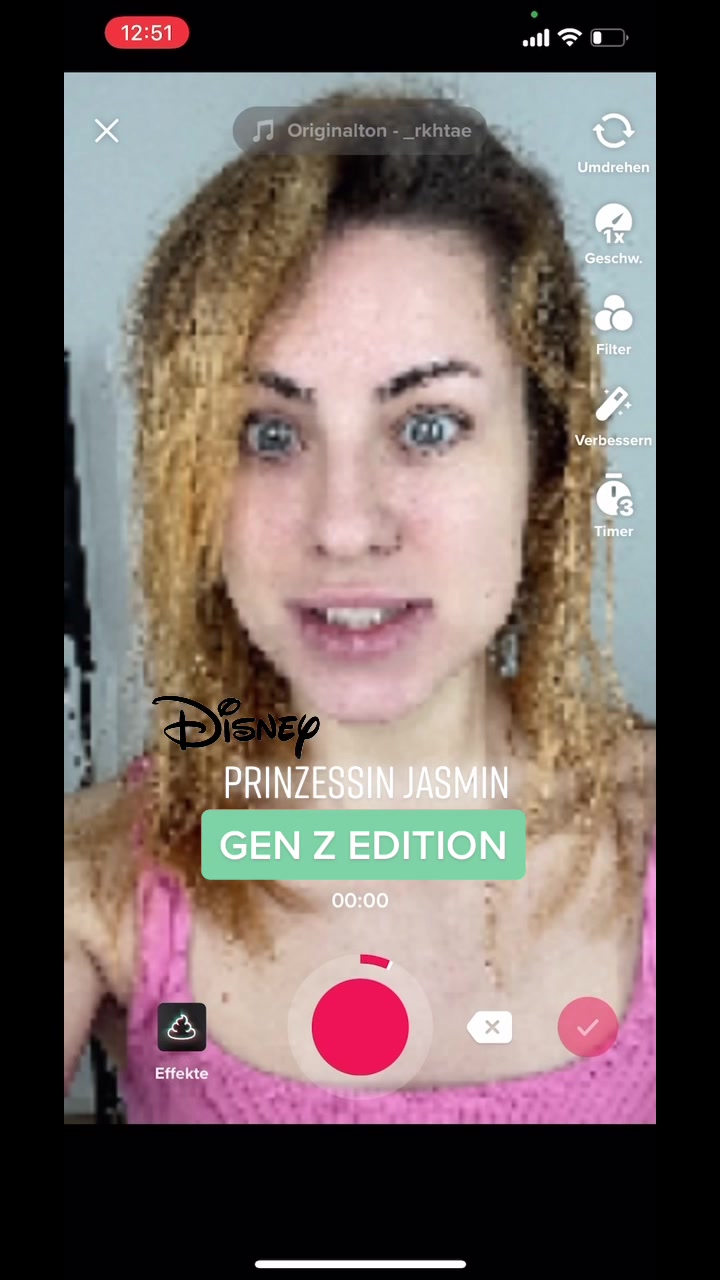Flip camera with Umdrehen
The height and width of the screenshot is (1280, 720).
point(613,142)
